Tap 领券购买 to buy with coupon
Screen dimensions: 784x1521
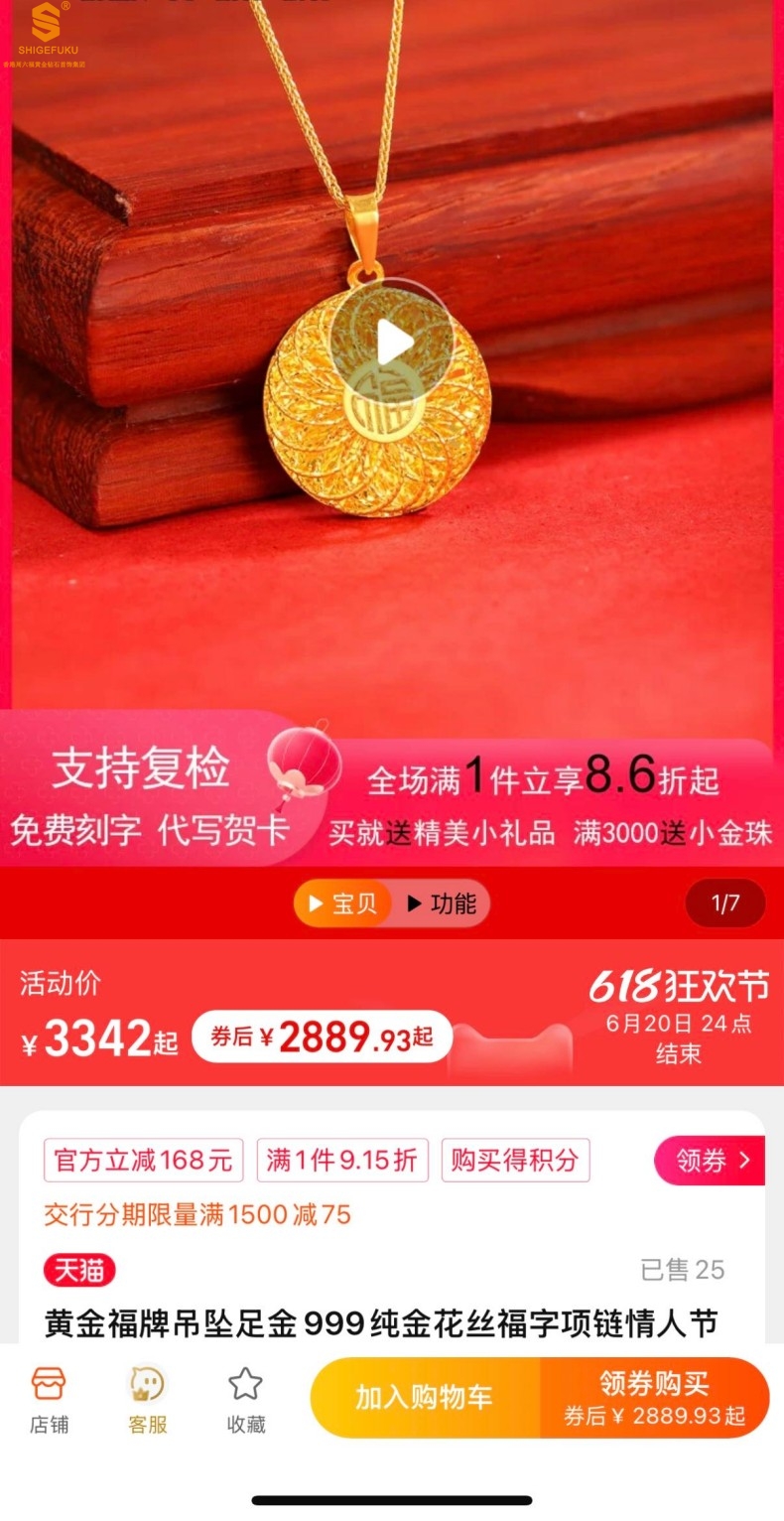point(655,1398)
